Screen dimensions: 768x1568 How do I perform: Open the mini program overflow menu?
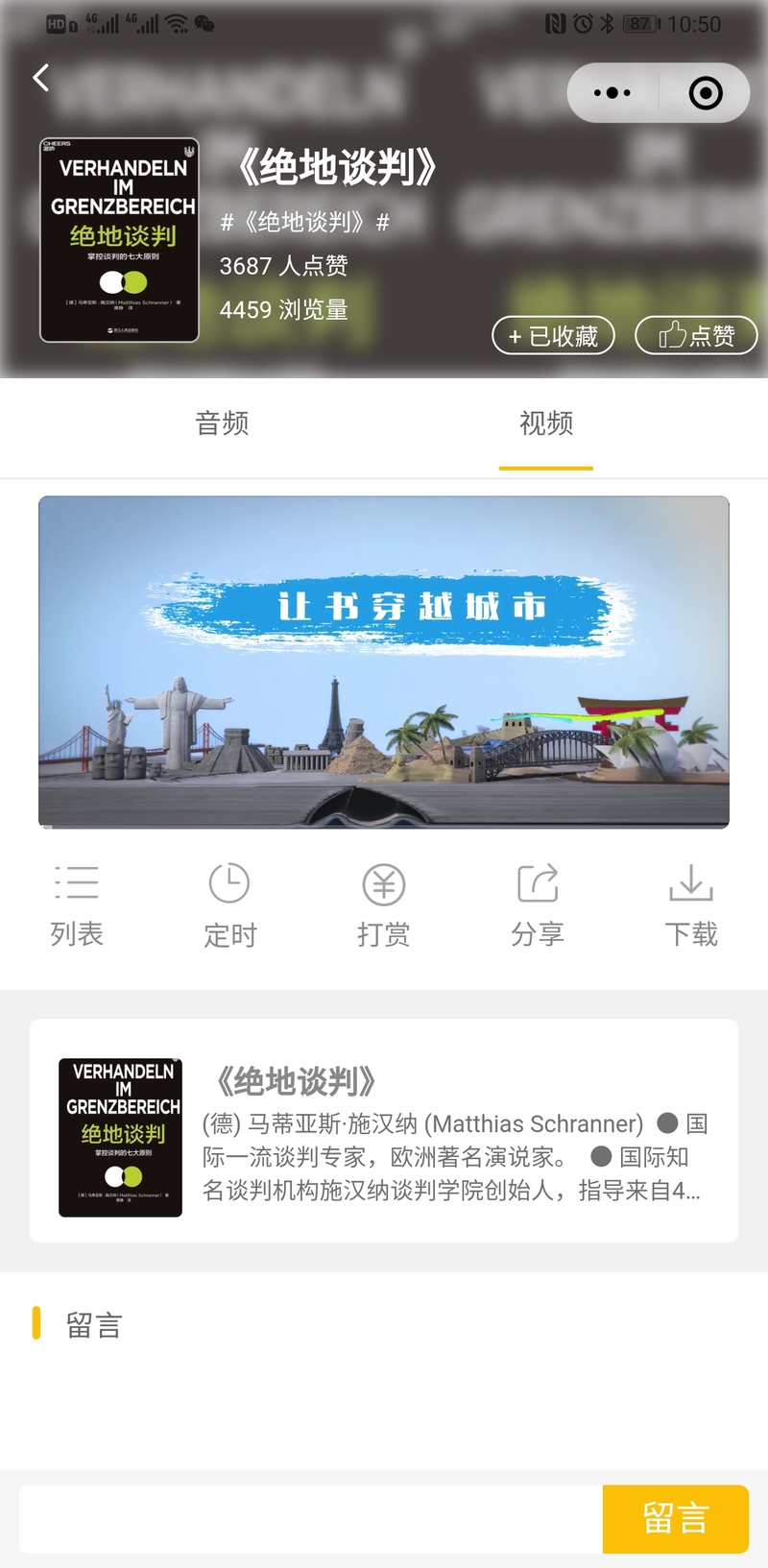612,93
